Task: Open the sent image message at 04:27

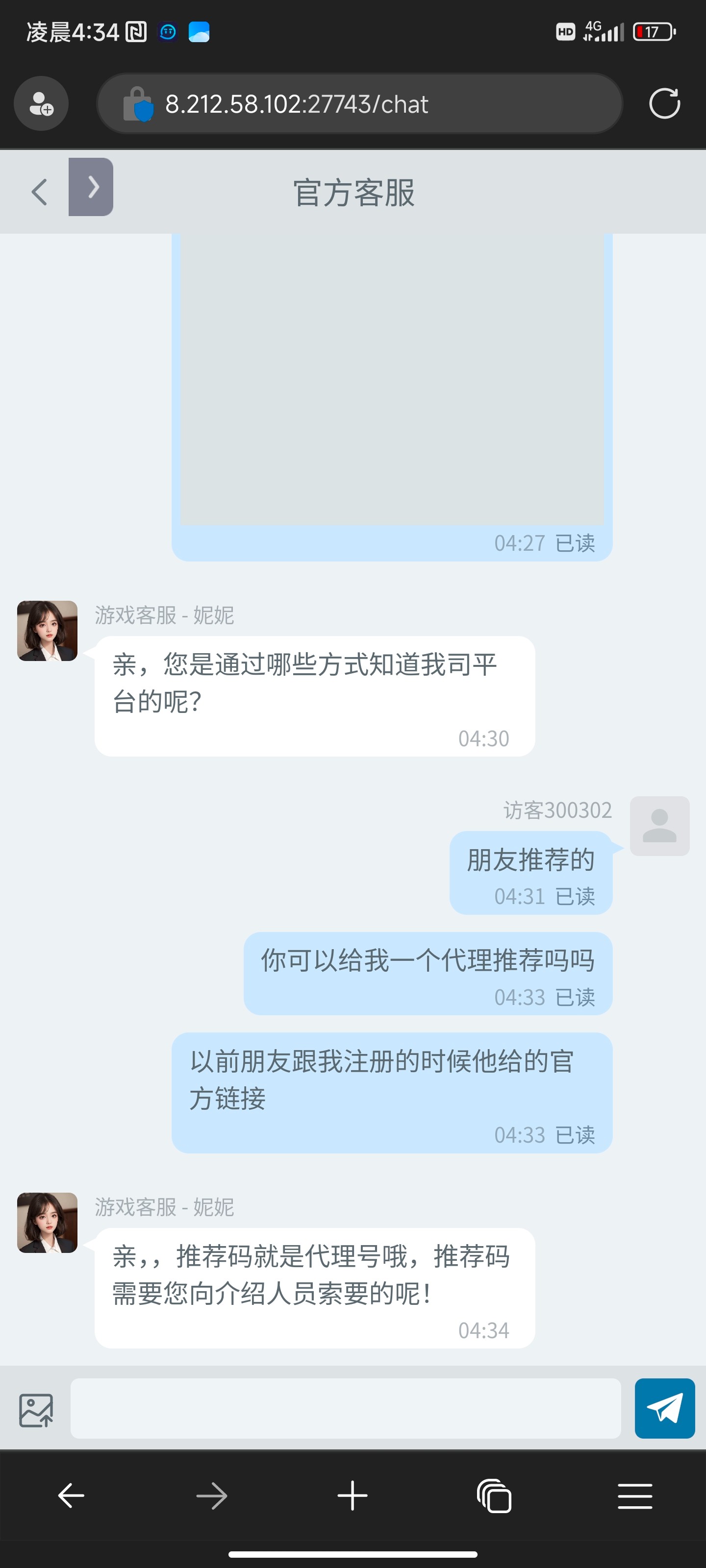Action: click(392, 377)
